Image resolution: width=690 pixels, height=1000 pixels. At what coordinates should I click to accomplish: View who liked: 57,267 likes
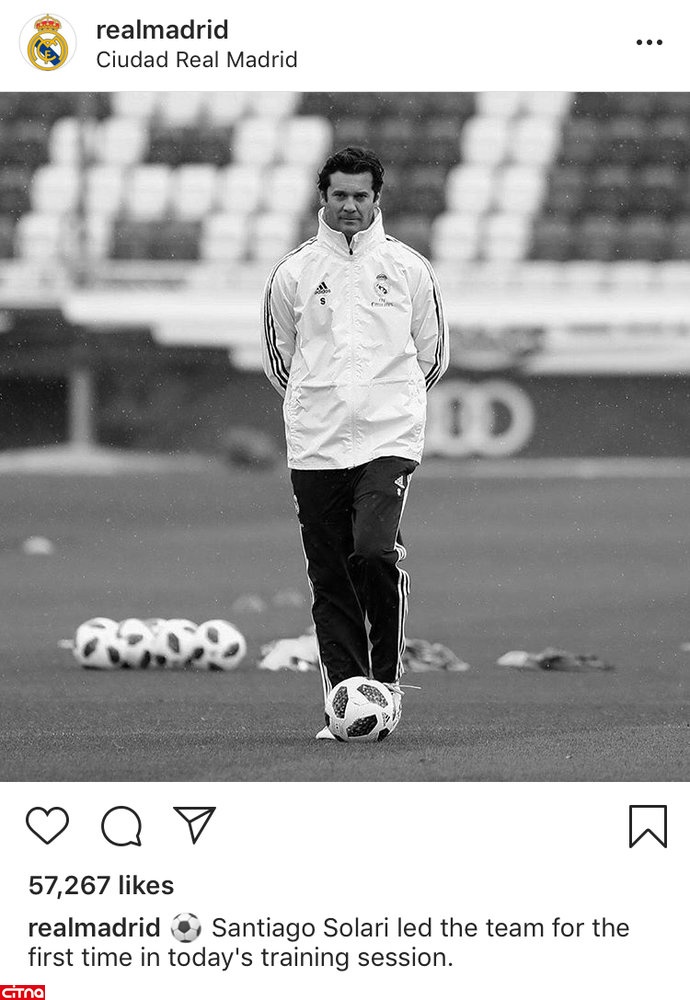tap(101, 885)
